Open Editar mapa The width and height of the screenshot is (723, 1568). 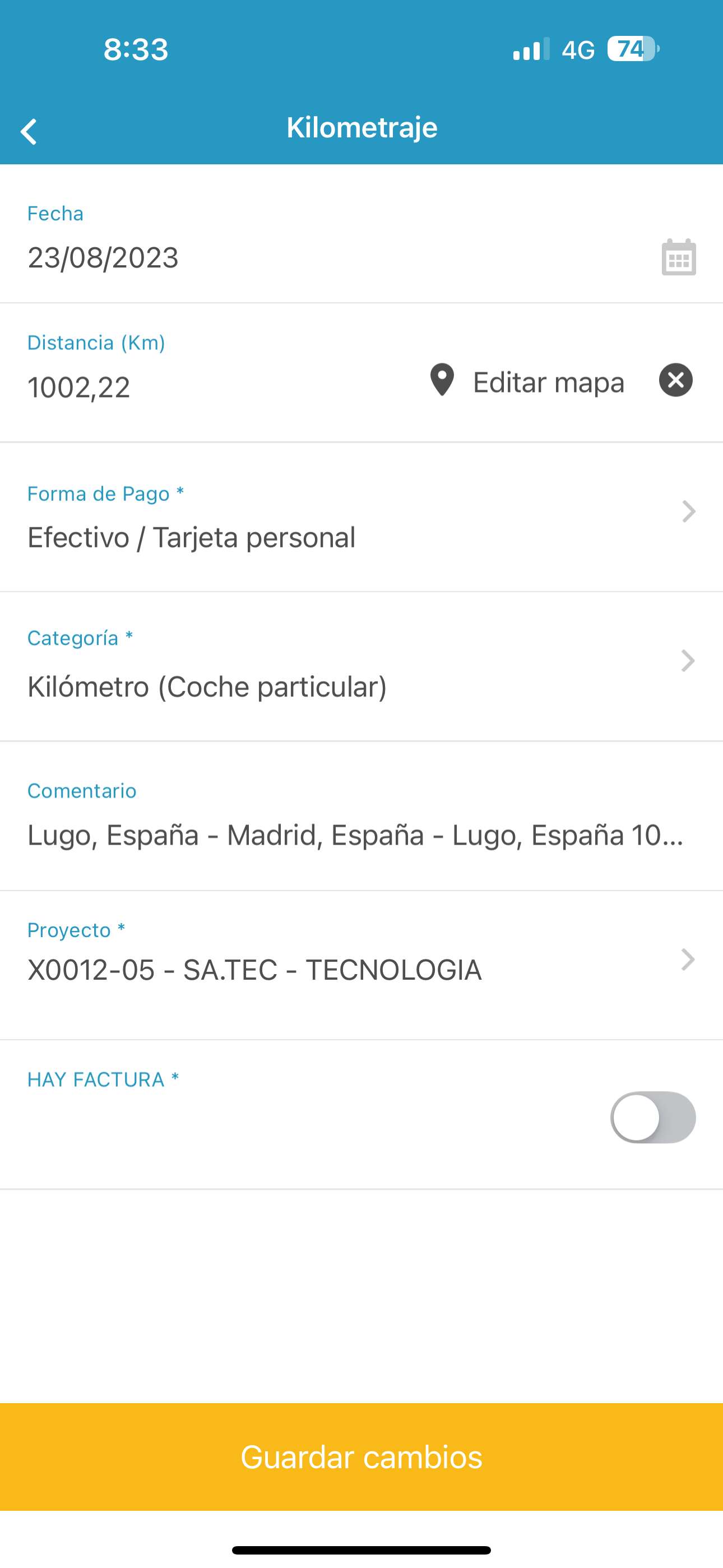[527, 382]
